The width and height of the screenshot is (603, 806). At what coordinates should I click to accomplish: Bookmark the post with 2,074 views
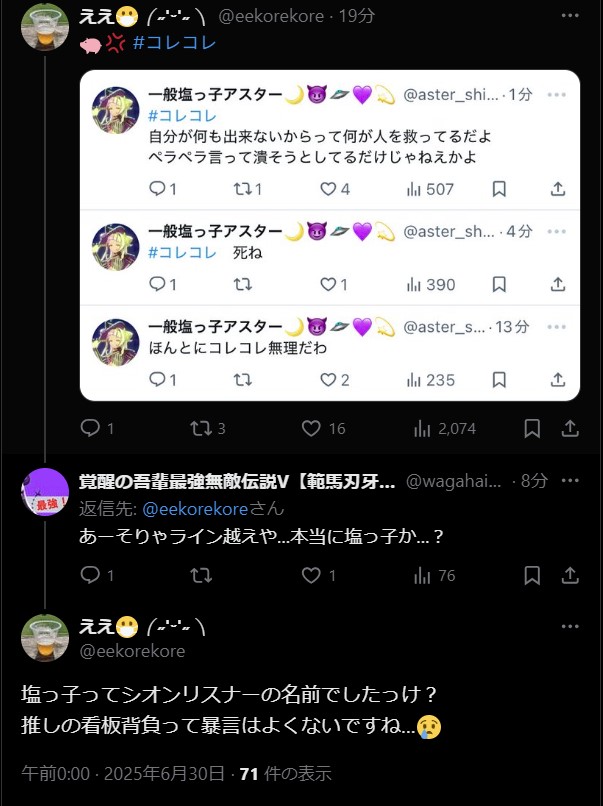[x=533, y=428]
